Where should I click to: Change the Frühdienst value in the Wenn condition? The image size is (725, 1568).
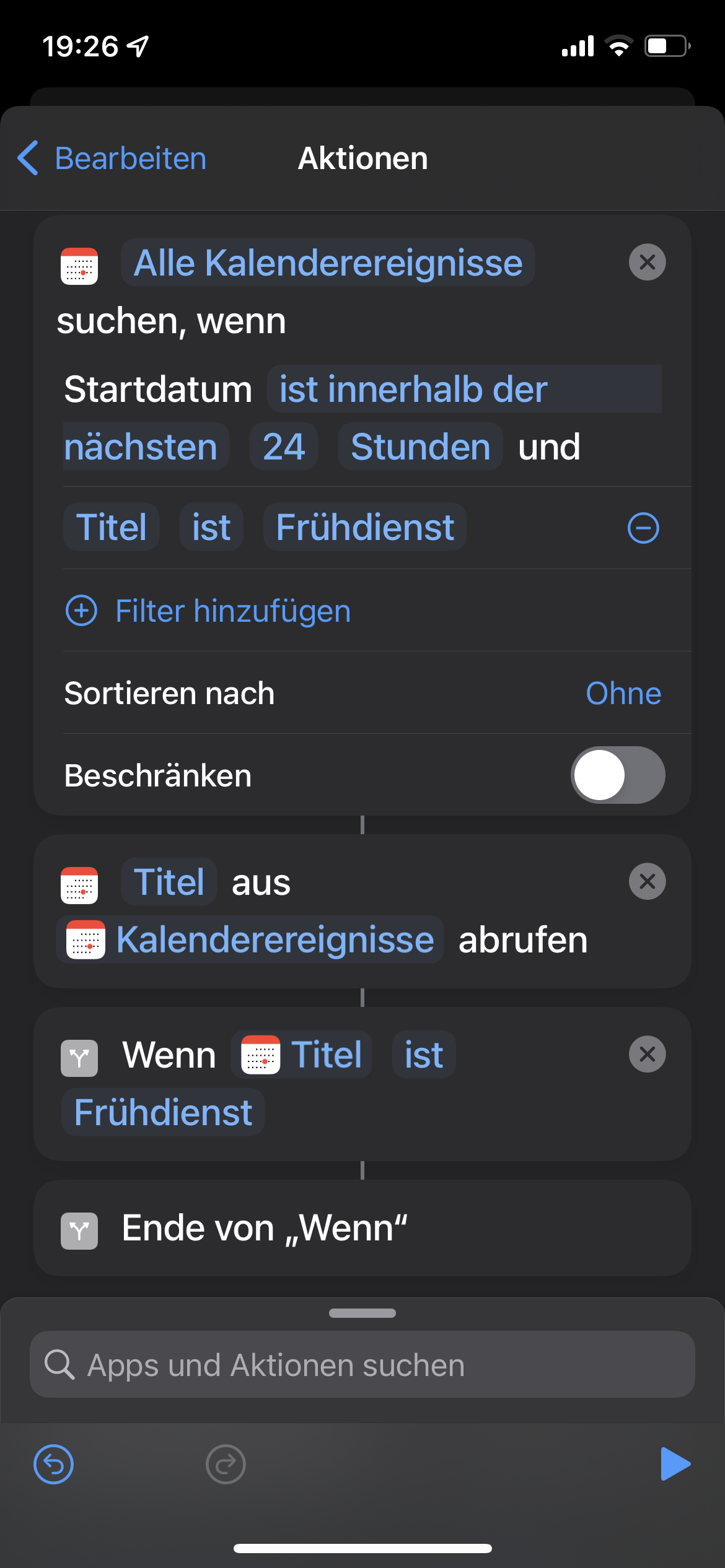pos(163,1112)
